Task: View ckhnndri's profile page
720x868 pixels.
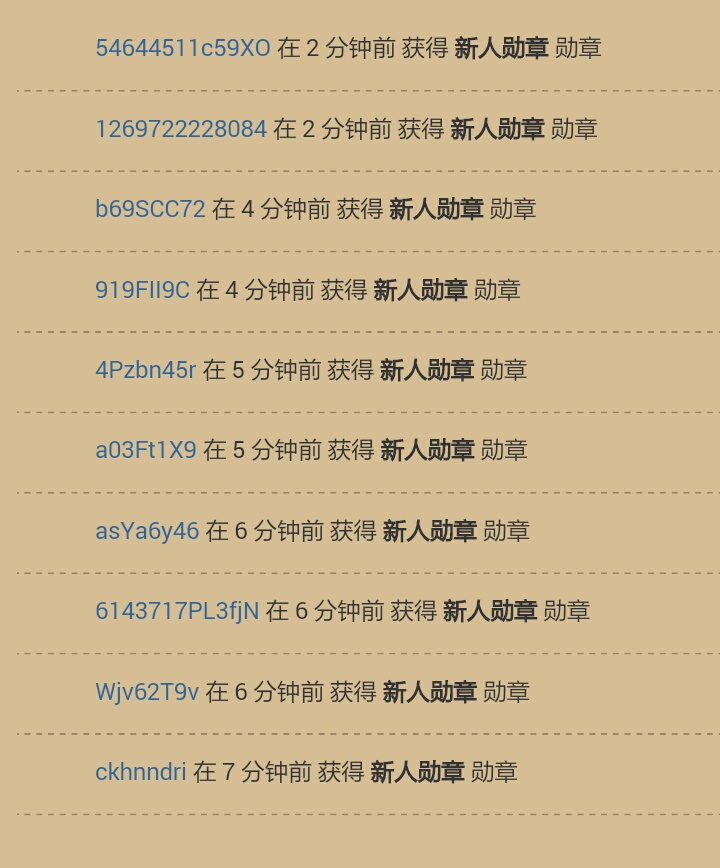Action: click(140, 772)
